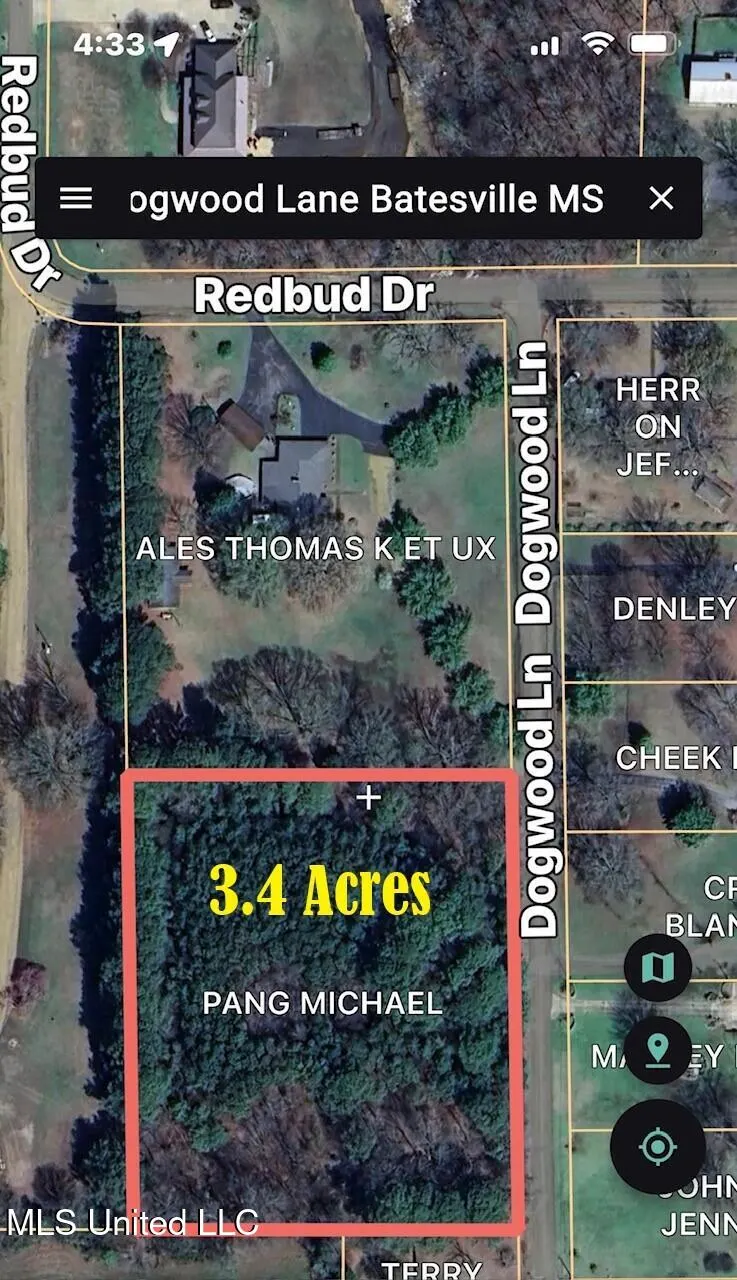Screen dimensions: 737x1280
Task: Tap the location pin button
Action: (x=657, y=1050)
